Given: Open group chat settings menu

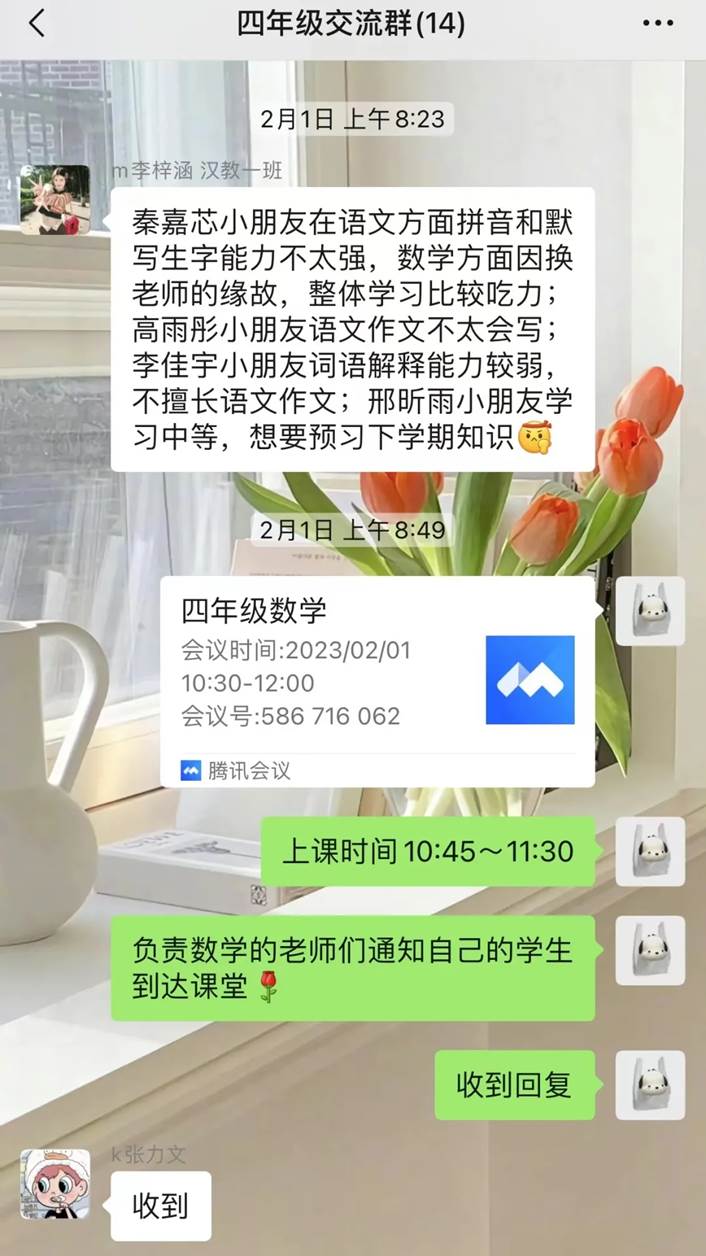Looking at the screenshot, I should [x=657, y=24].
